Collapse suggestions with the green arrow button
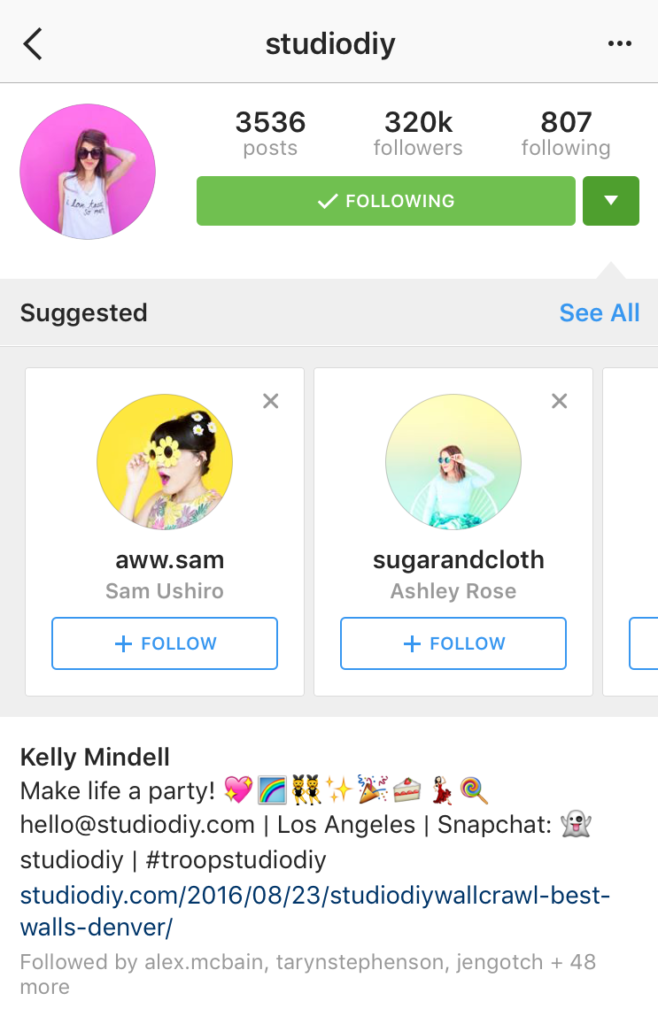The width and height of the screenshot is (658, 1024). tap(610, 201)
